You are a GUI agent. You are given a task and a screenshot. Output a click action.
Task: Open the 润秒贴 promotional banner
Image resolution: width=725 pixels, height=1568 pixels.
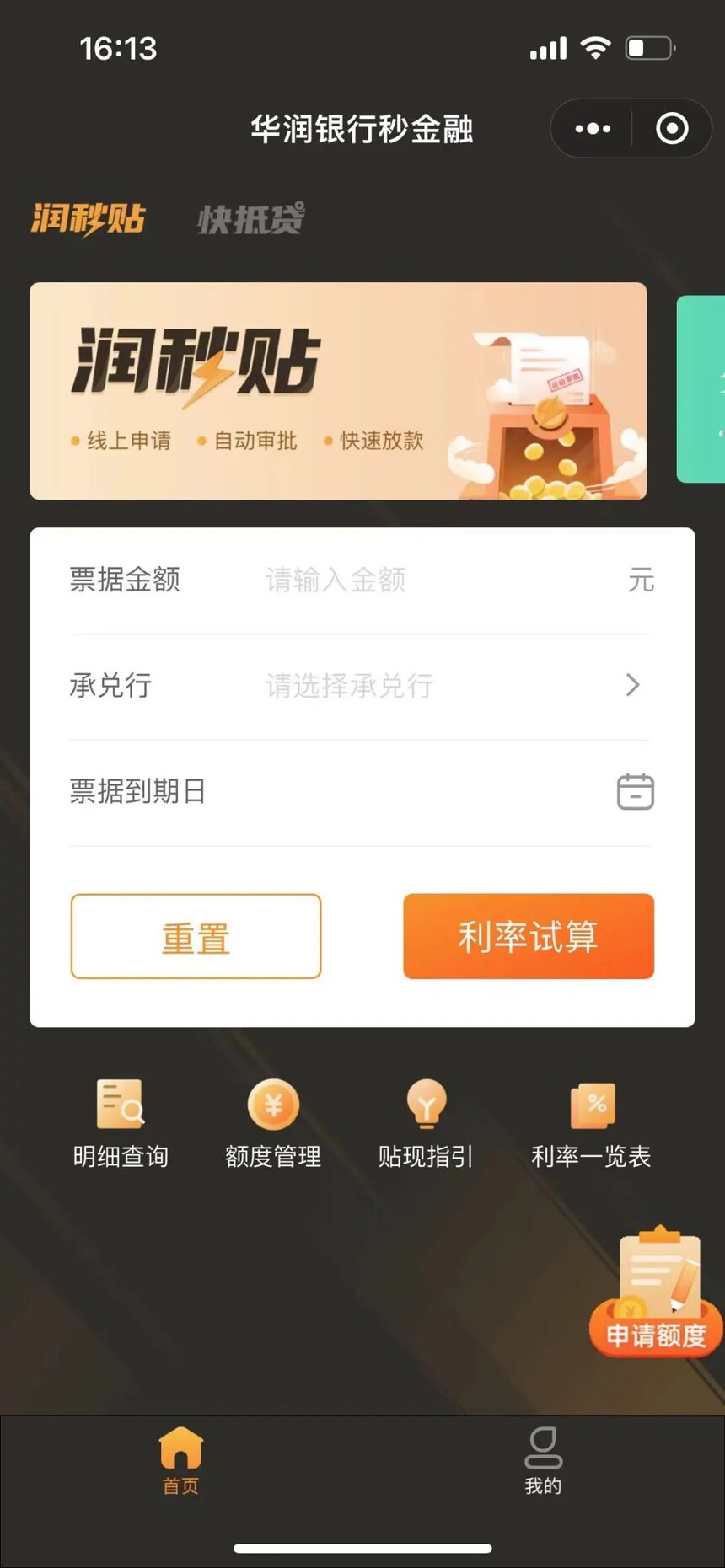pos(338,391)
